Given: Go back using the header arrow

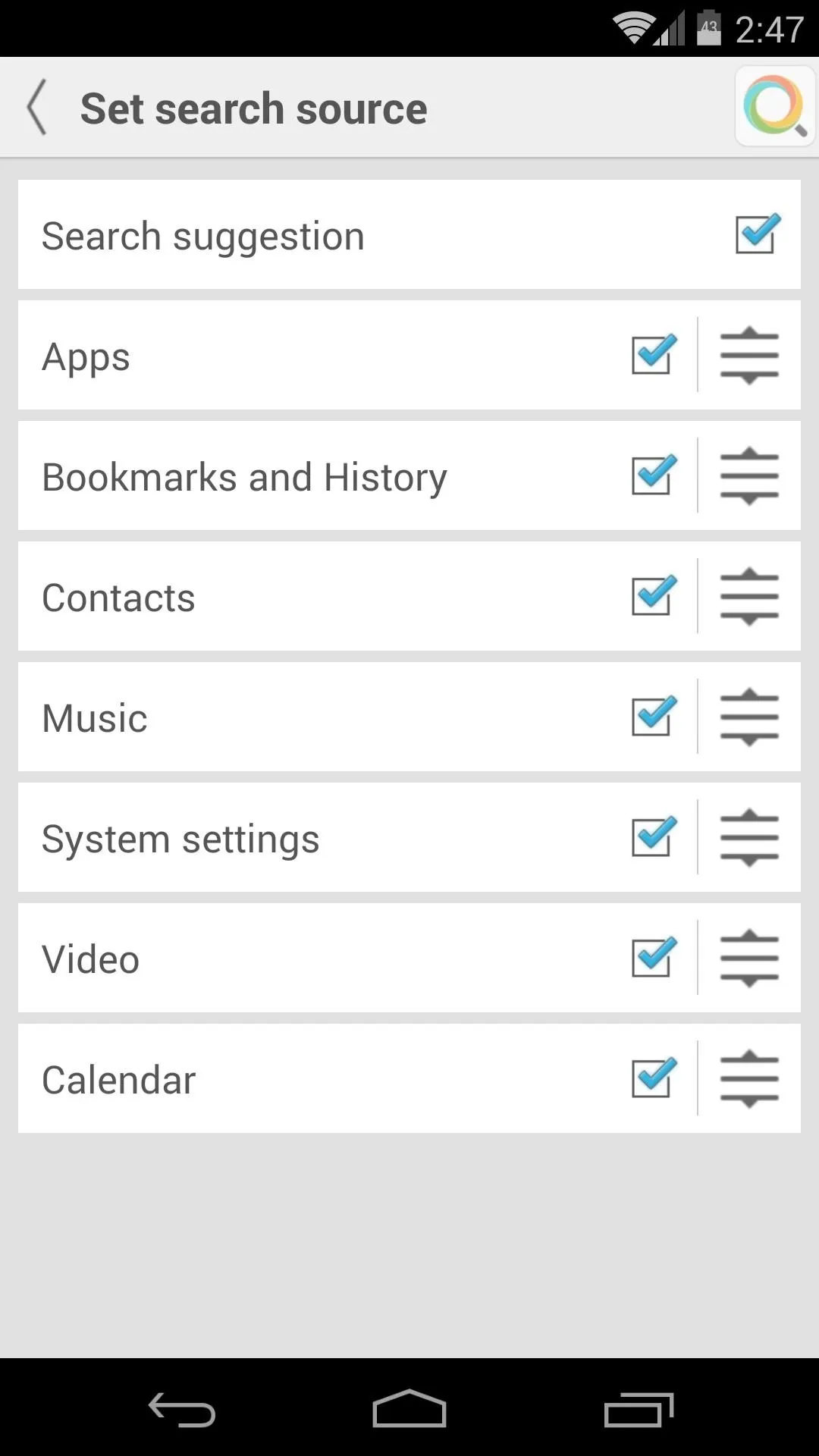Looking at the screenshot, I should (38, 108).
